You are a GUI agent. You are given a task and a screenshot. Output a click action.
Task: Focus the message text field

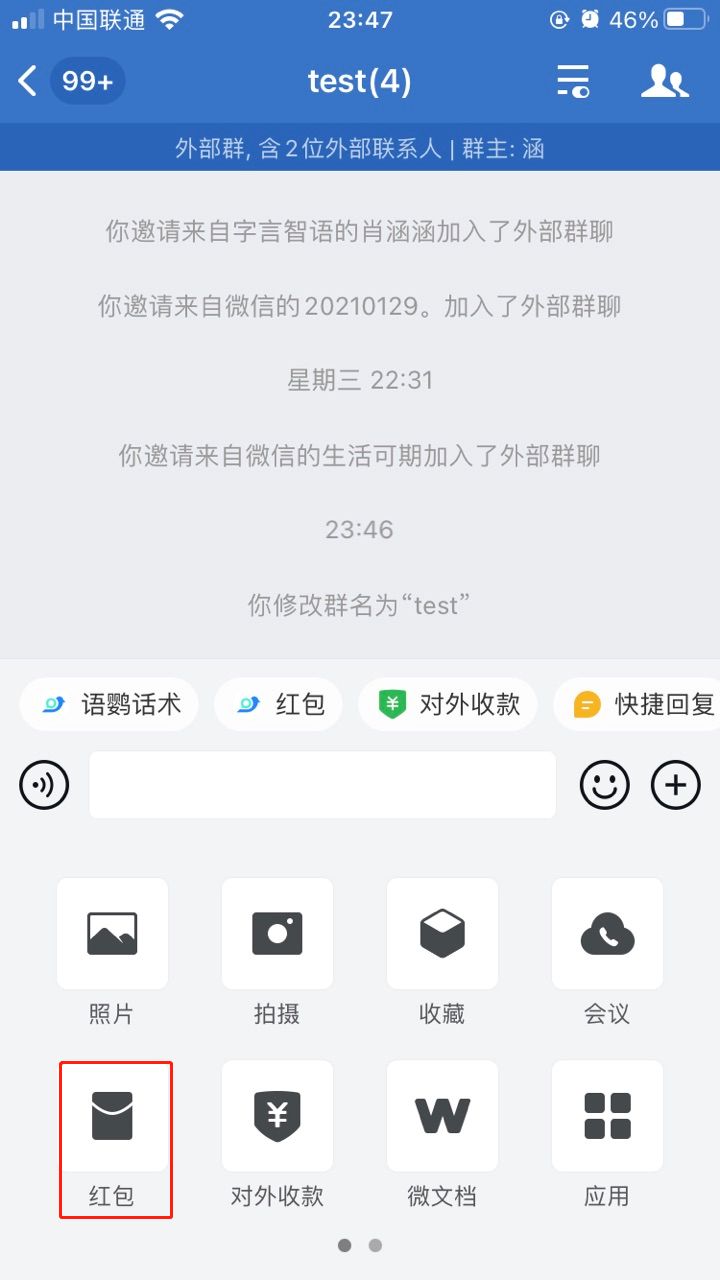tap(322, 785)
